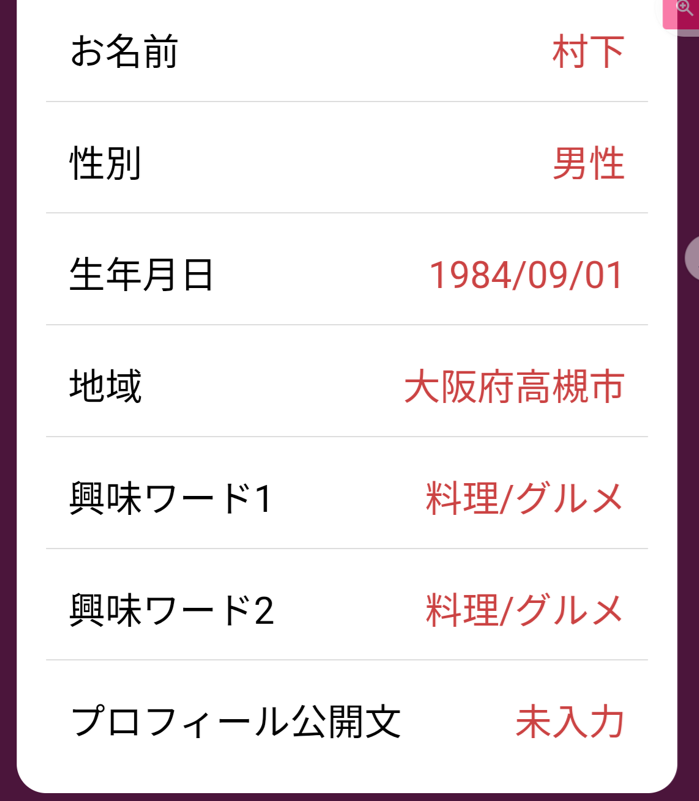Screen dimensions: 699x801
Task: Tap the pink zoom magnifier icon
Action: tap(684, 9)
